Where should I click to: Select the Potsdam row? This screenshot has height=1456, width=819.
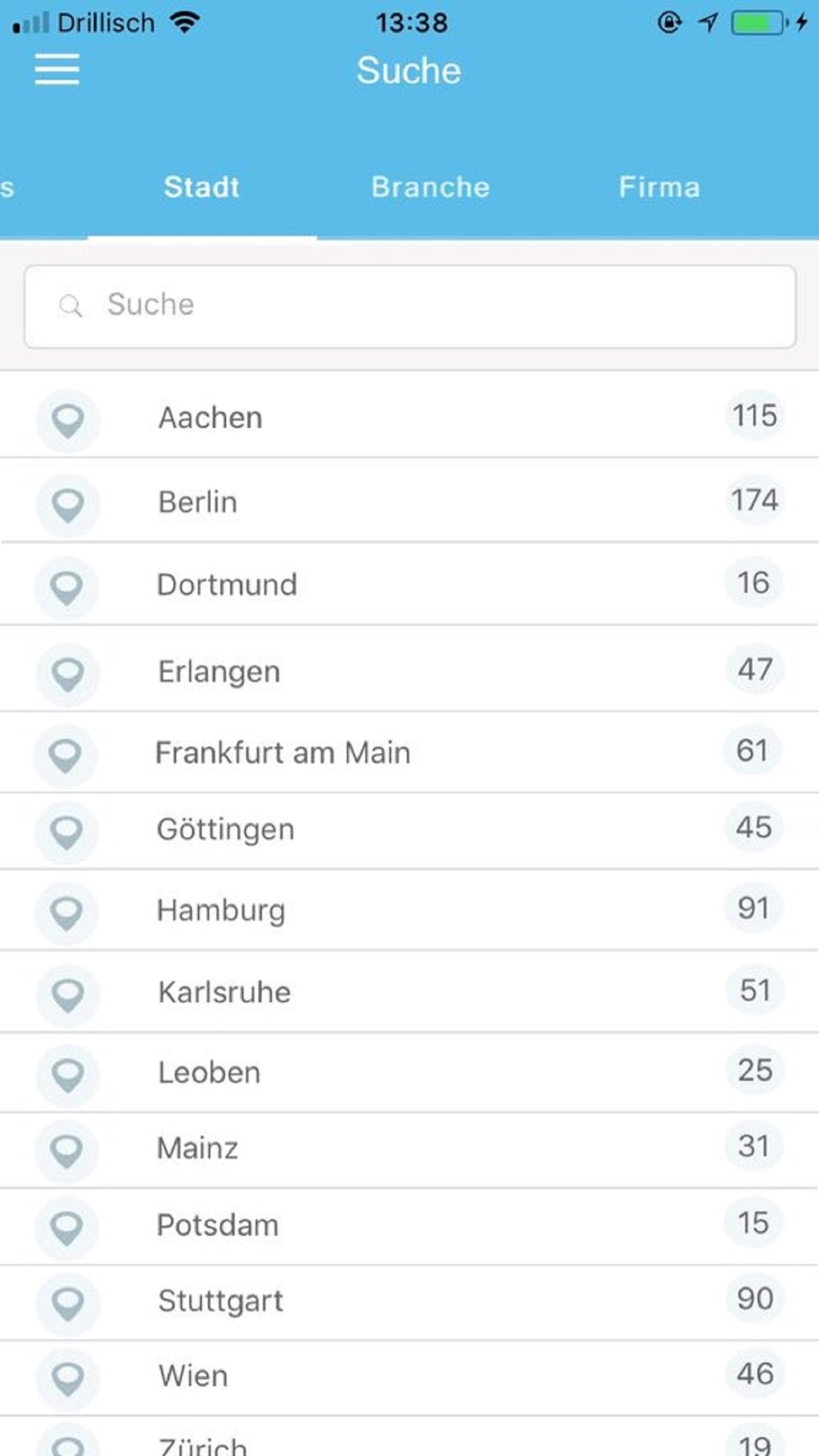click(x=409, y=1226)
